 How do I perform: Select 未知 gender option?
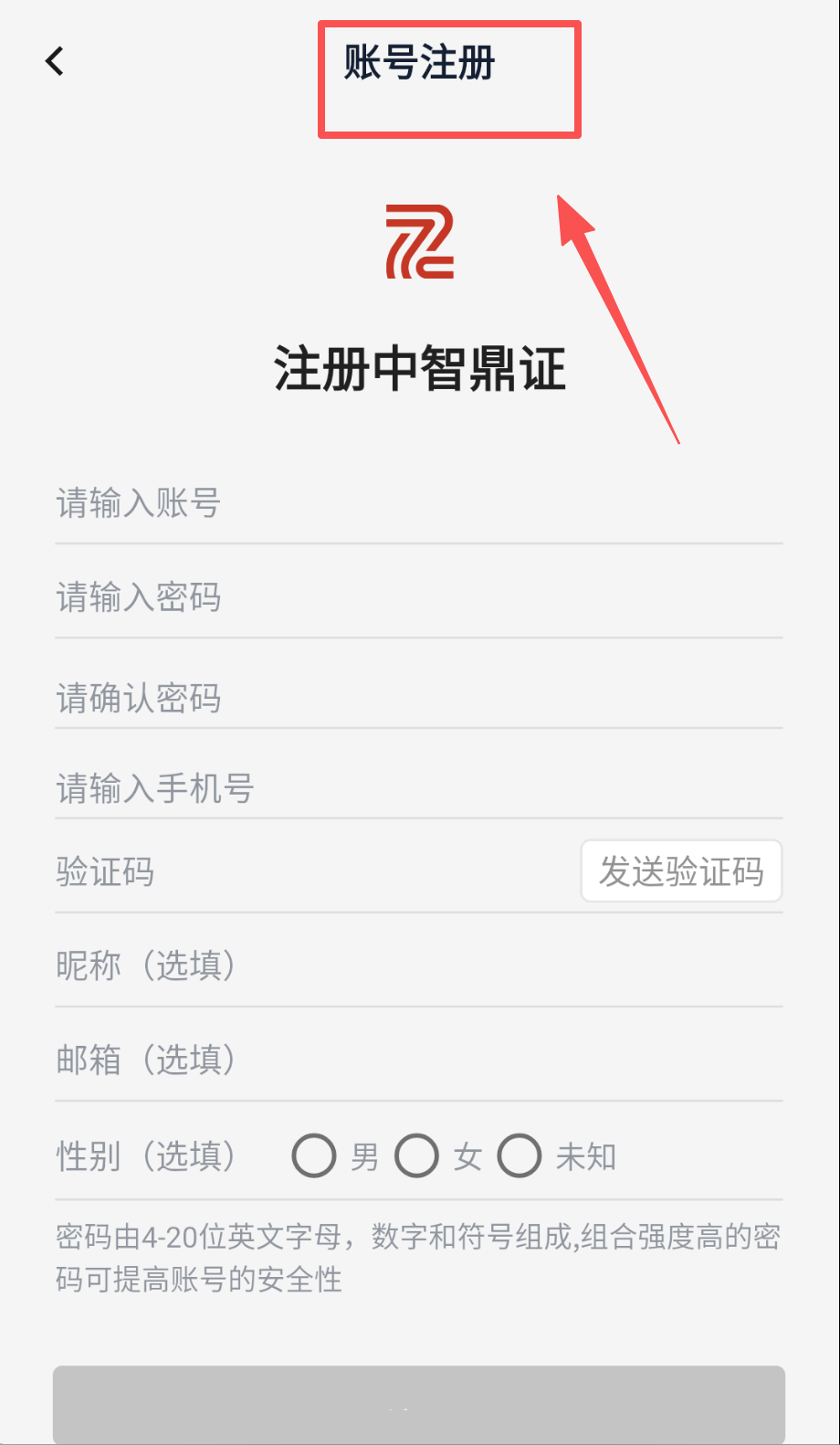pyautogui.click(x=520, y=1155)
